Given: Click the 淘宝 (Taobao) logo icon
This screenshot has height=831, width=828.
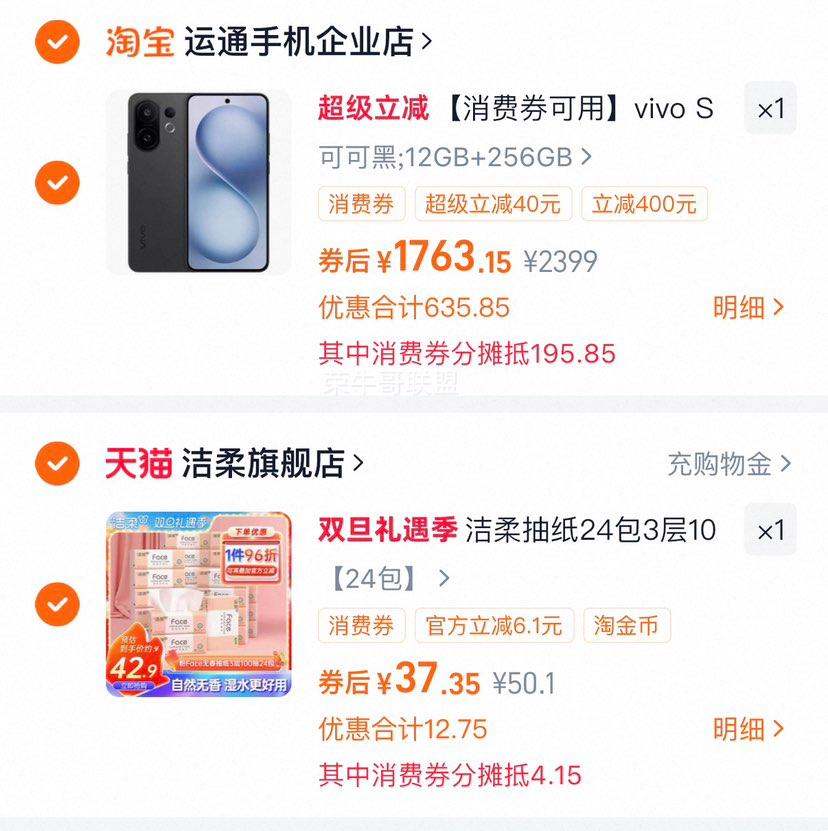Looking at the screenshot, I should [139, 42].
